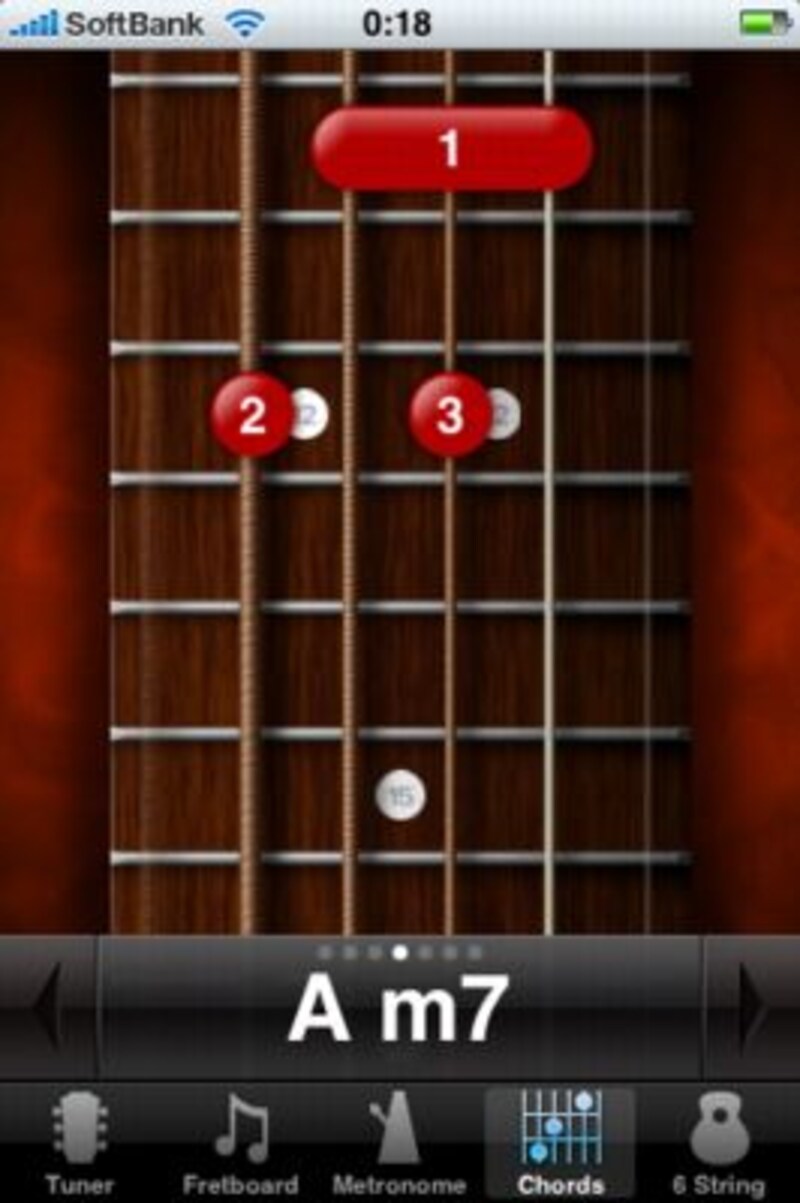Image resolution: width=800 pixels, height=1203 pixels.
Task: Tap the barre marker labeled 1
Action: (x=451, y=149)
